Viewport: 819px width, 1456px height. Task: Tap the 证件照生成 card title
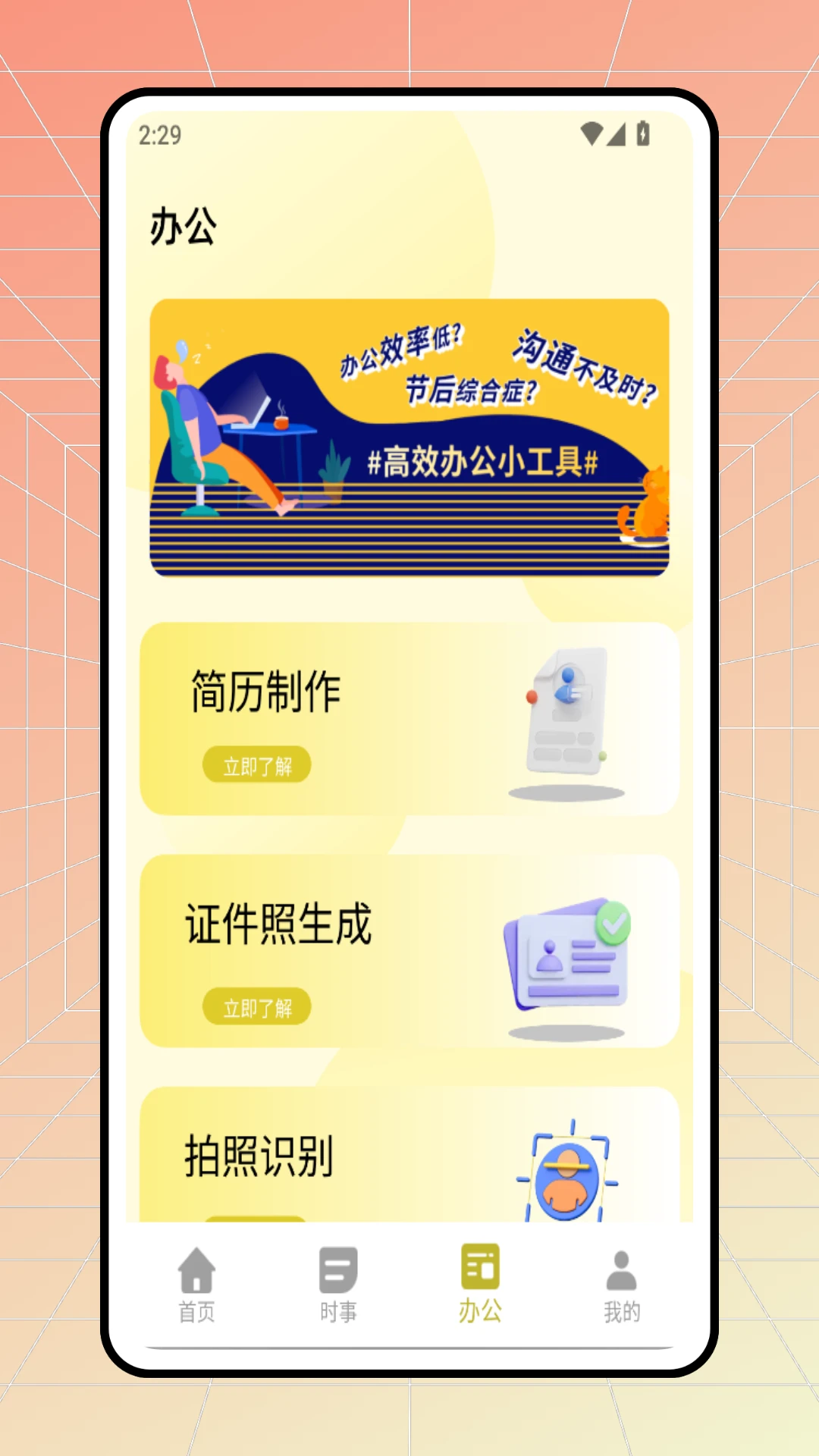278,925
